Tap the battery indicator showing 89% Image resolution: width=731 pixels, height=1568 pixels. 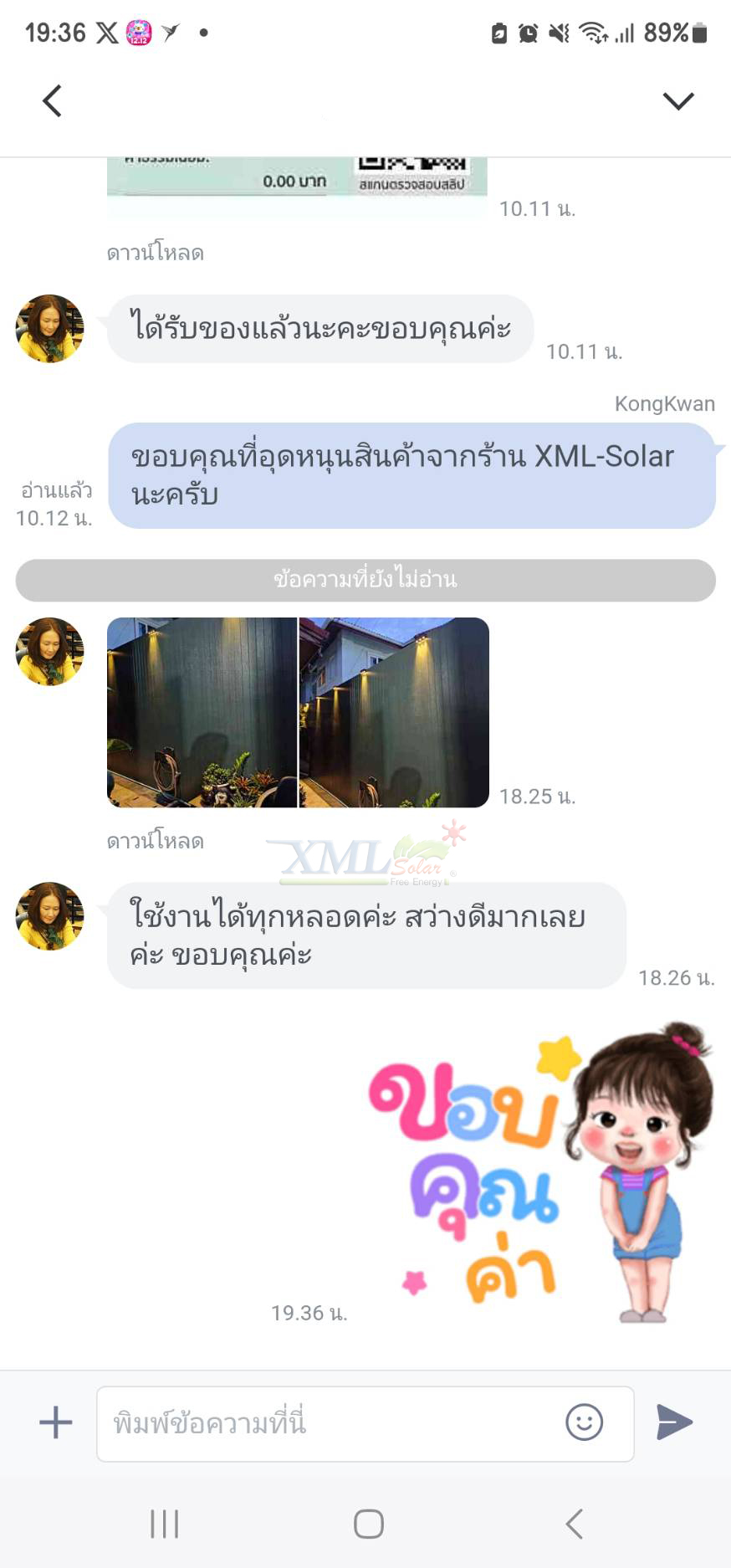tap(677, 33)
